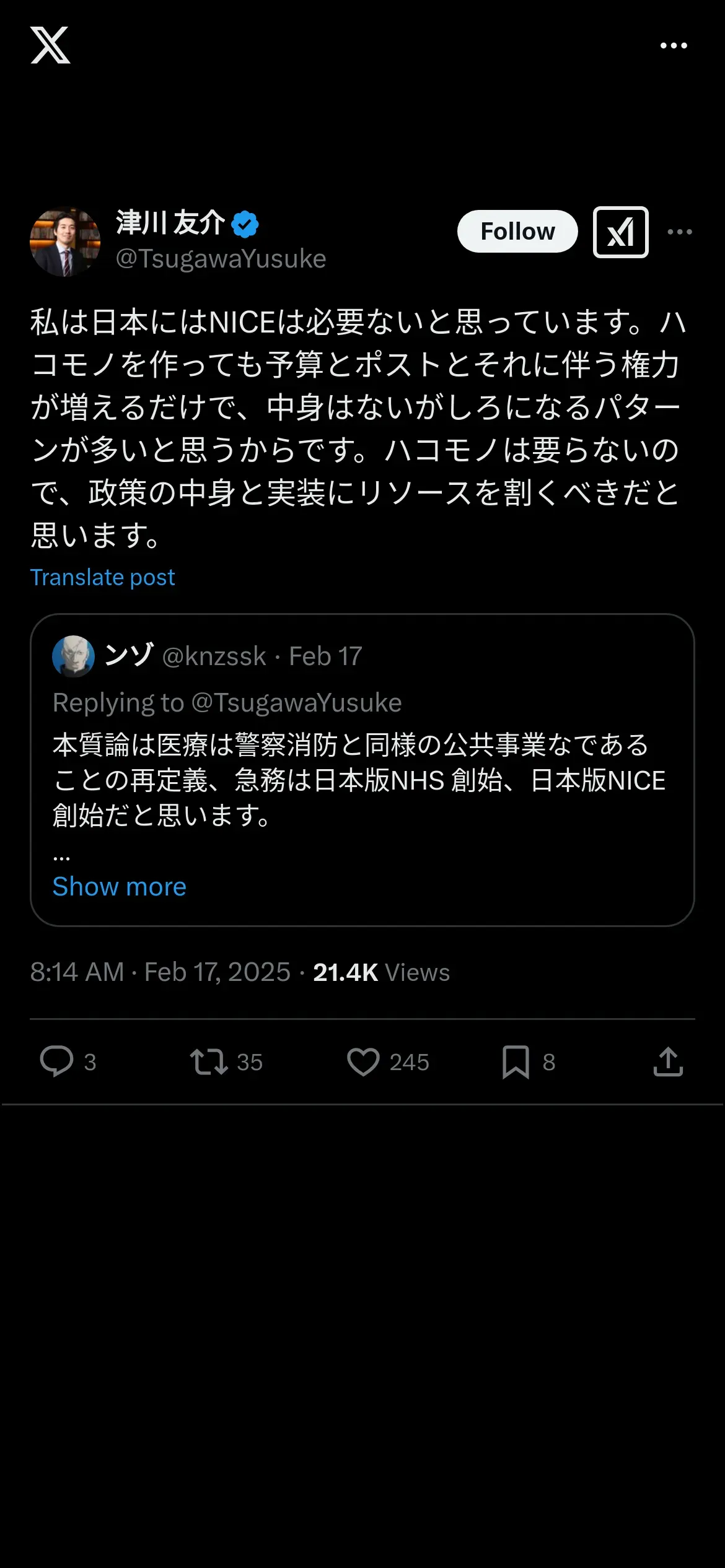Open the @TsugawaYusuke handle
This screenshot has height=1568, width=725.
221,259
